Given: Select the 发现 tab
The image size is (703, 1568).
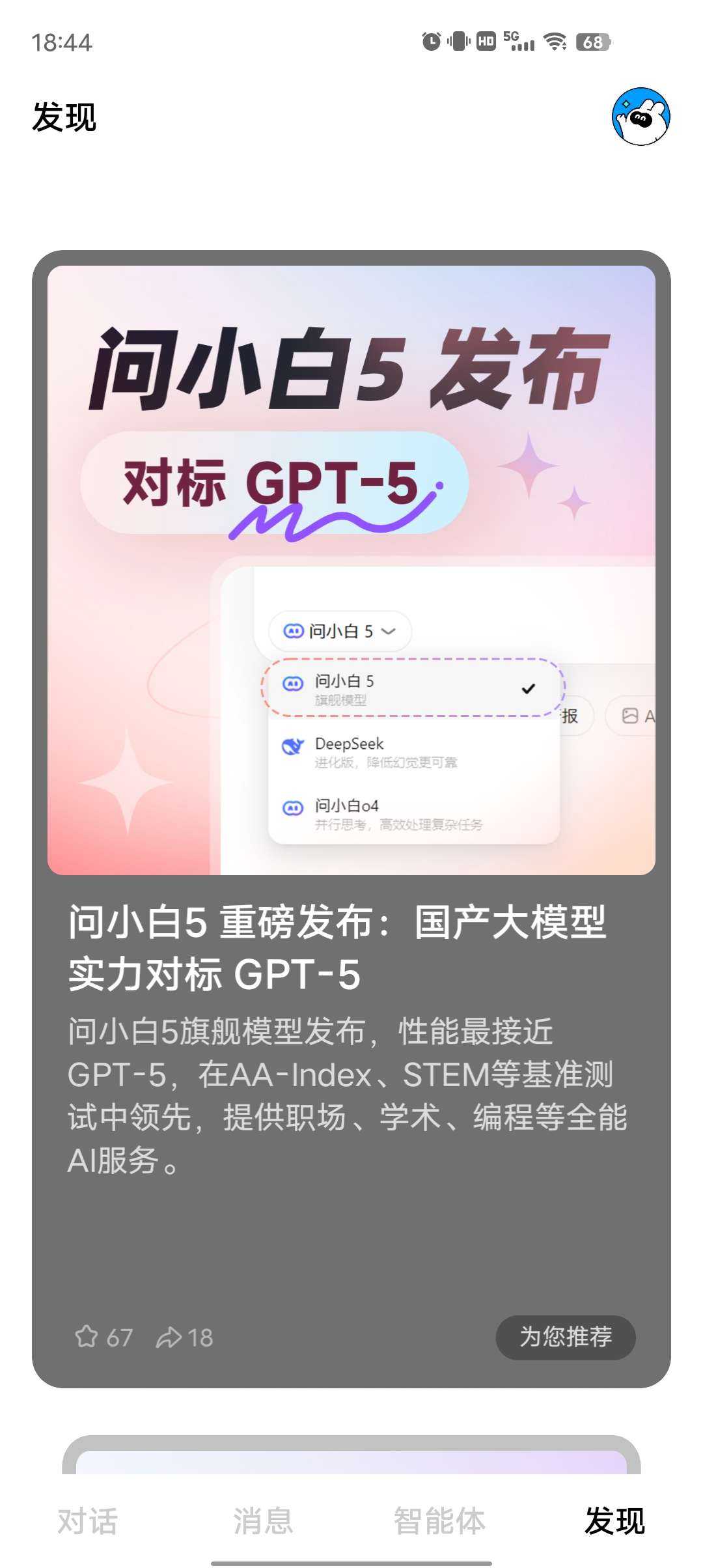Looking at the screenshot, I should click(x=614, y=1521).
